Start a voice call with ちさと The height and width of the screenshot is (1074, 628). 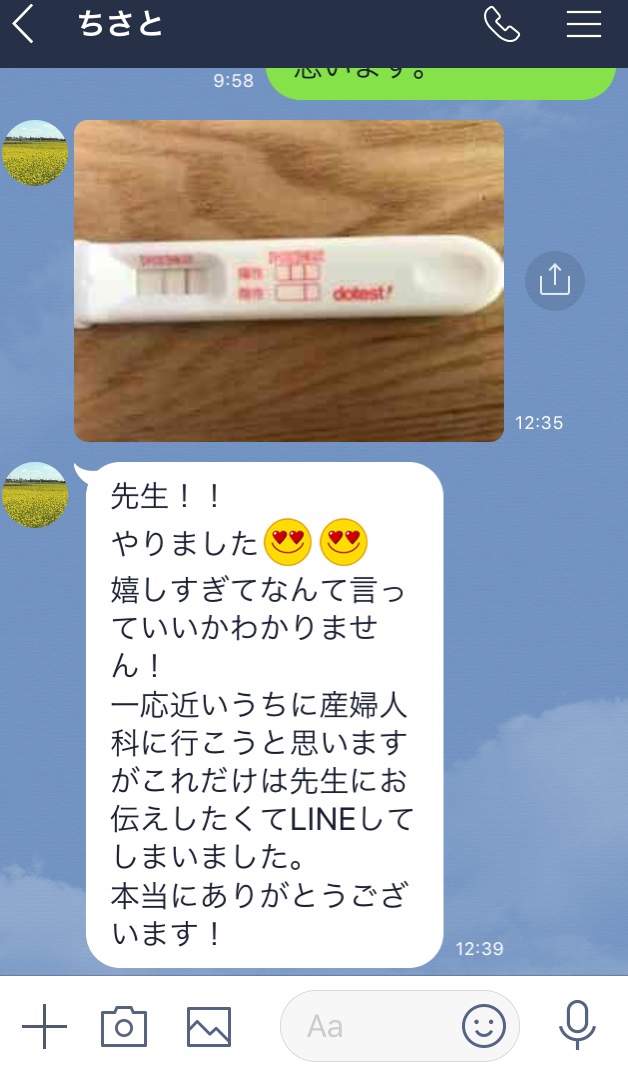click(x=502, y=25)
